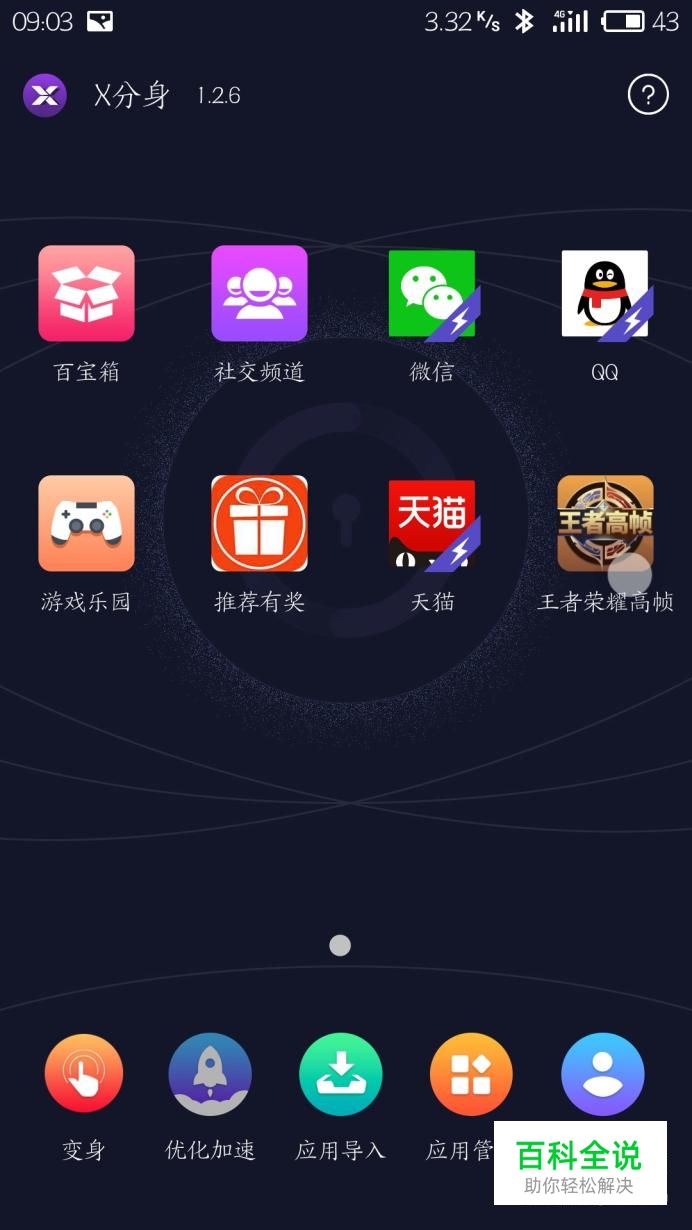The width and height of the screenshot is (692, 1230).
Task: Open 游戏乐园 game center
Action: click(x=86, y=524)
